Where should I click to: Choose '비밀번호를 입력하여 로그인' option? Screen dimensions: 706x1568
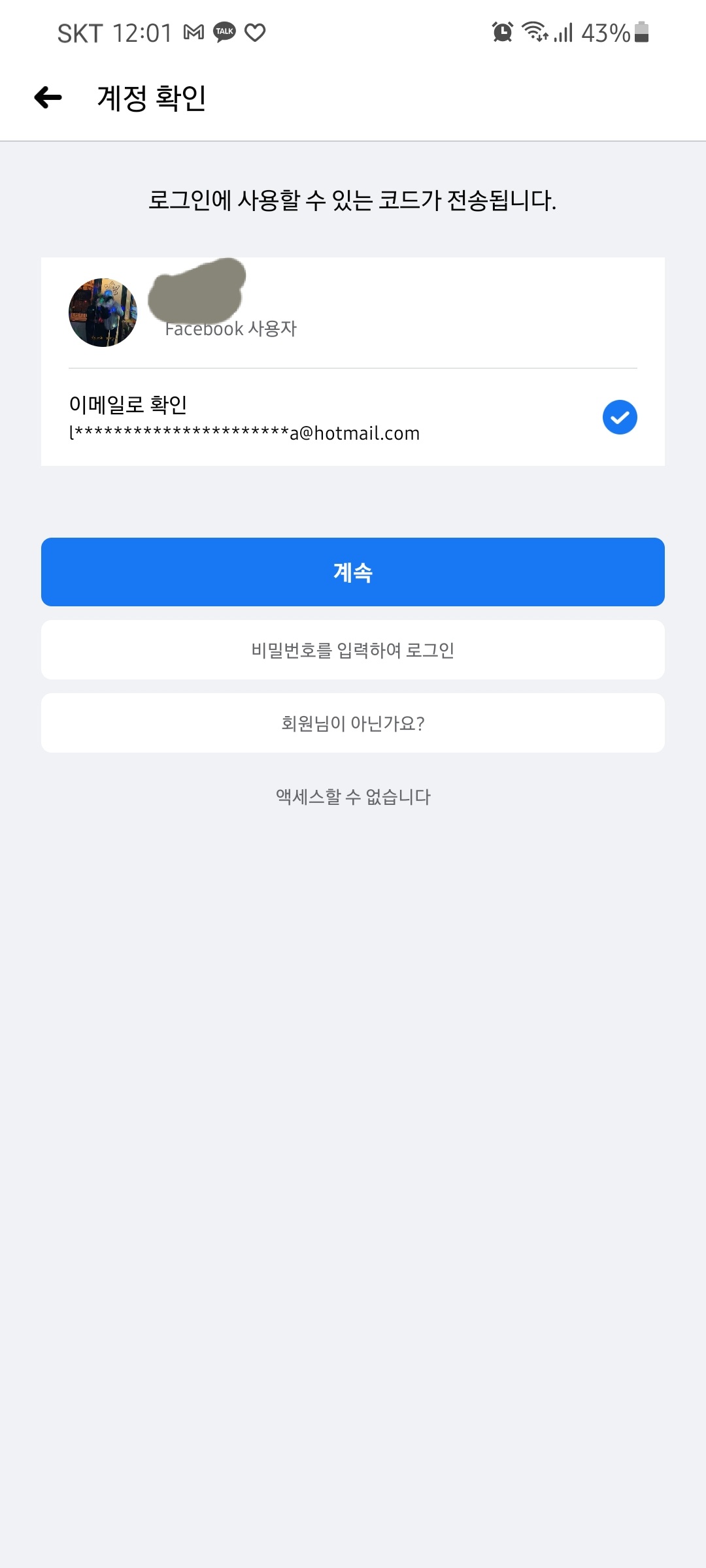coord(353,649)
